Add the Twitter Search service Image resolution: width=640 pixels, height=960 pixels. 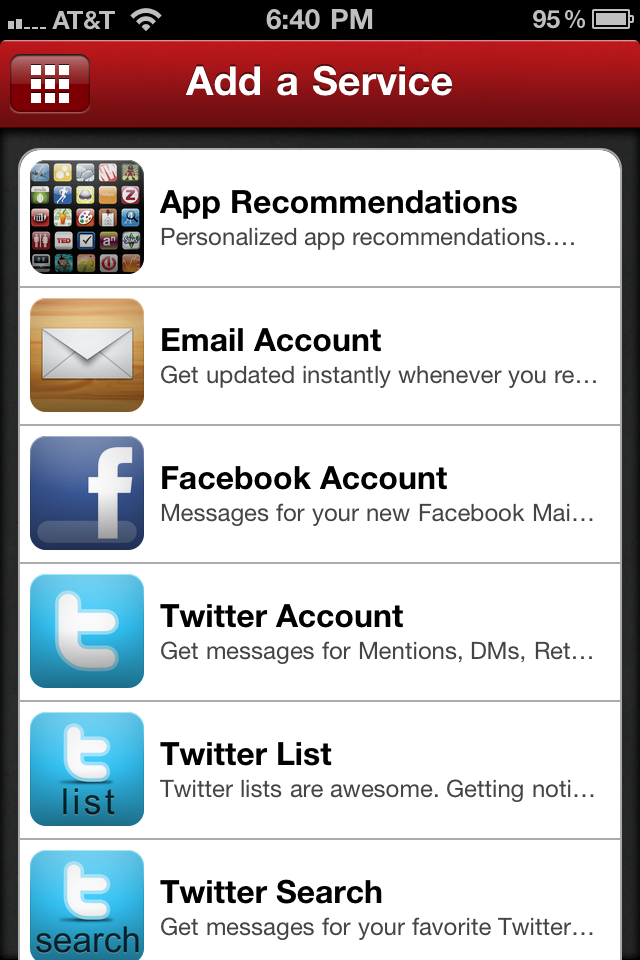[x=320, y=905]
